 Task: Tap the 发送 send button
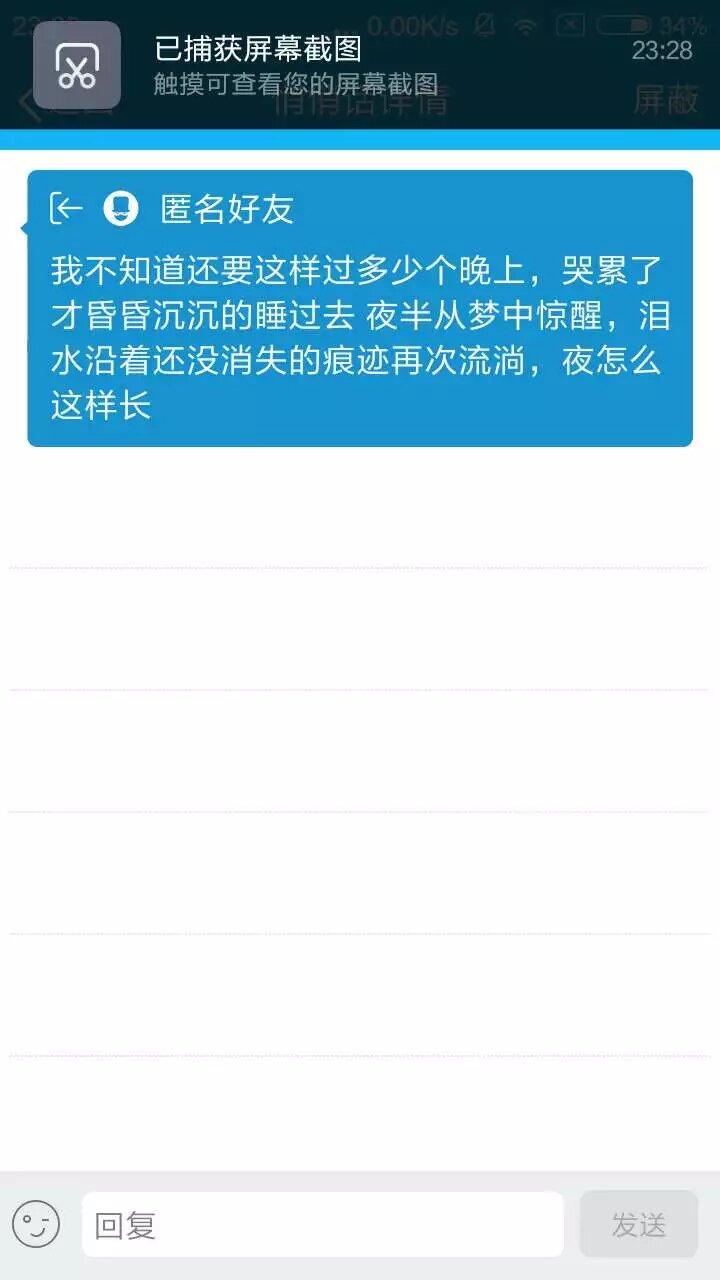click(x=639, y=1224)
